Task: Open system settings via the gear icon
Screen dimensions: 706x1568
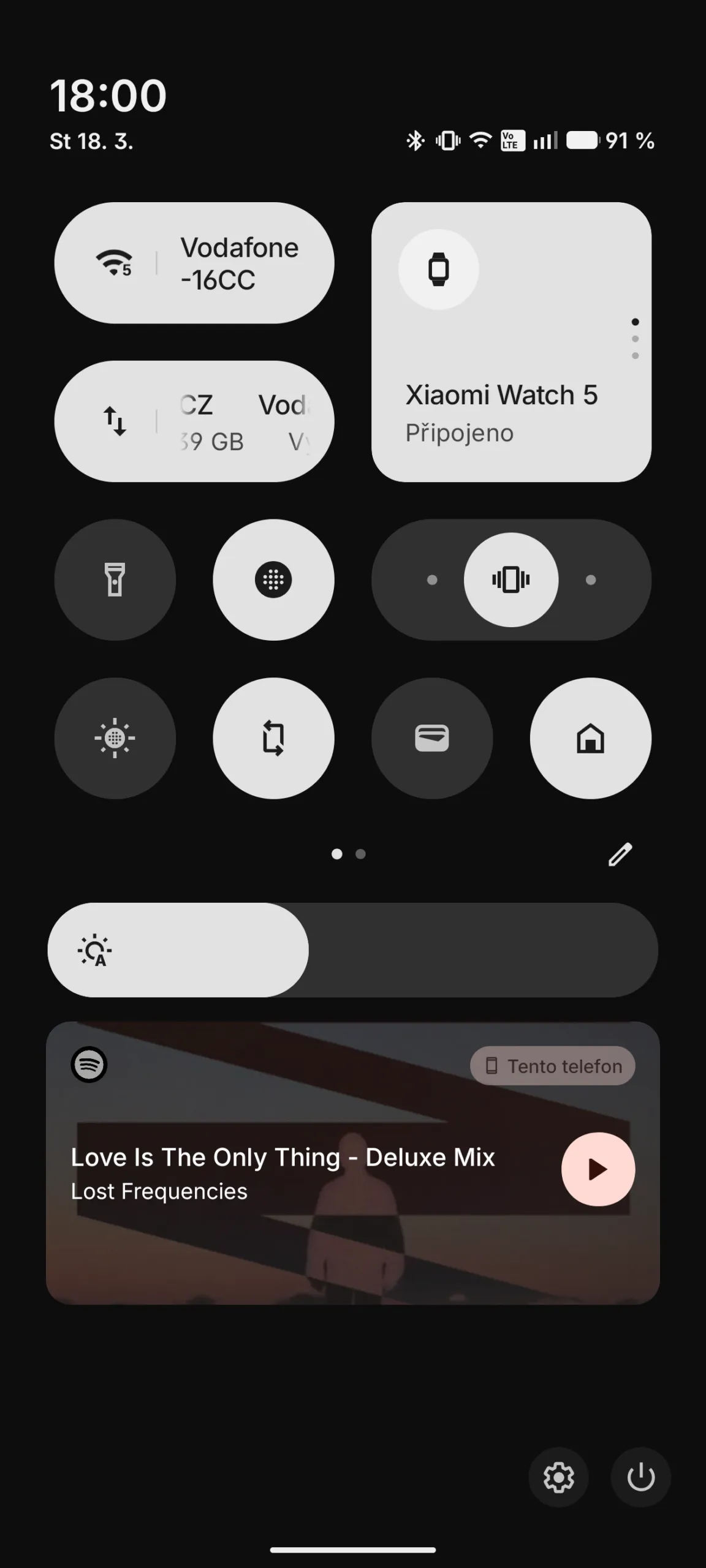Action: click(x=558, y=1477)
